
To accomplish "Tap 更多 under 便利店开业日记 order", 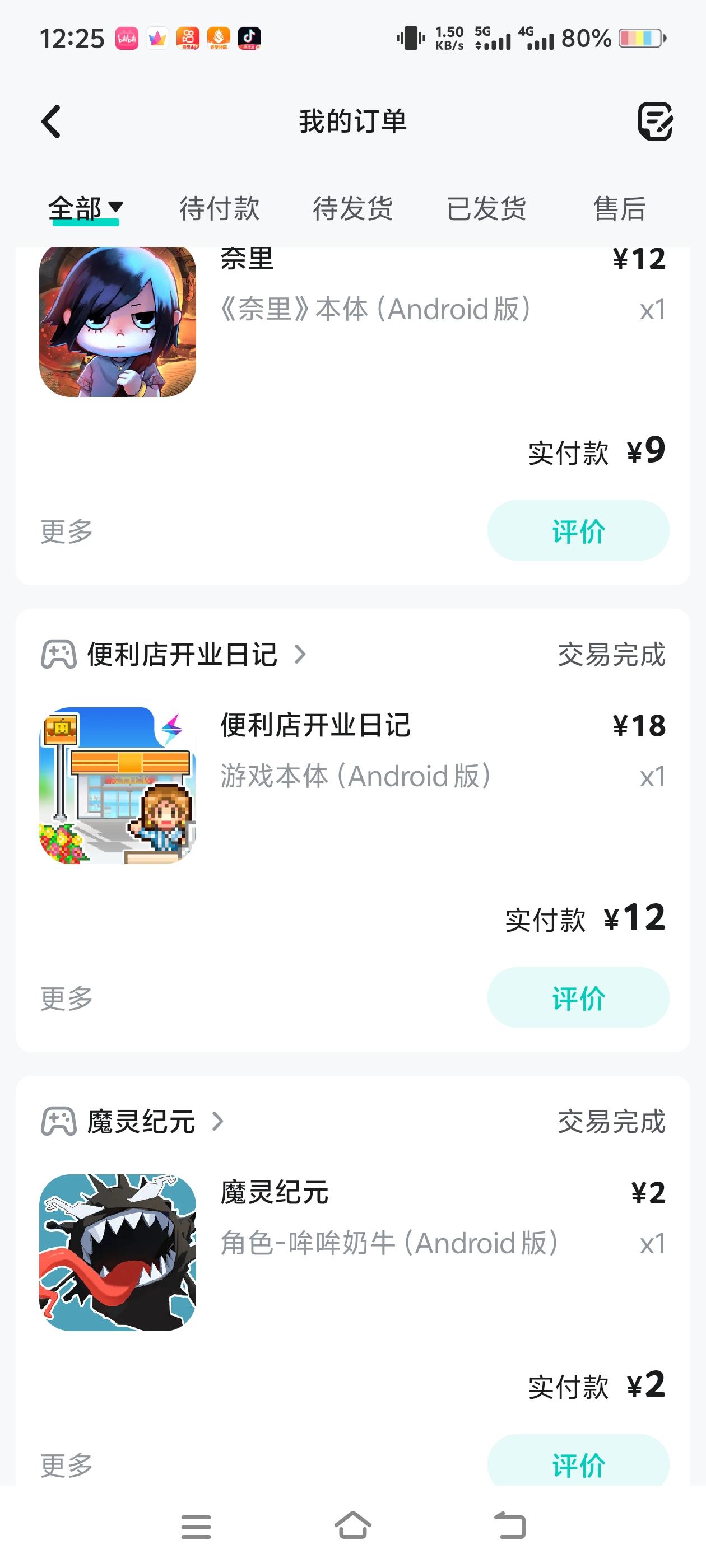I will click(x=66, y=998).
